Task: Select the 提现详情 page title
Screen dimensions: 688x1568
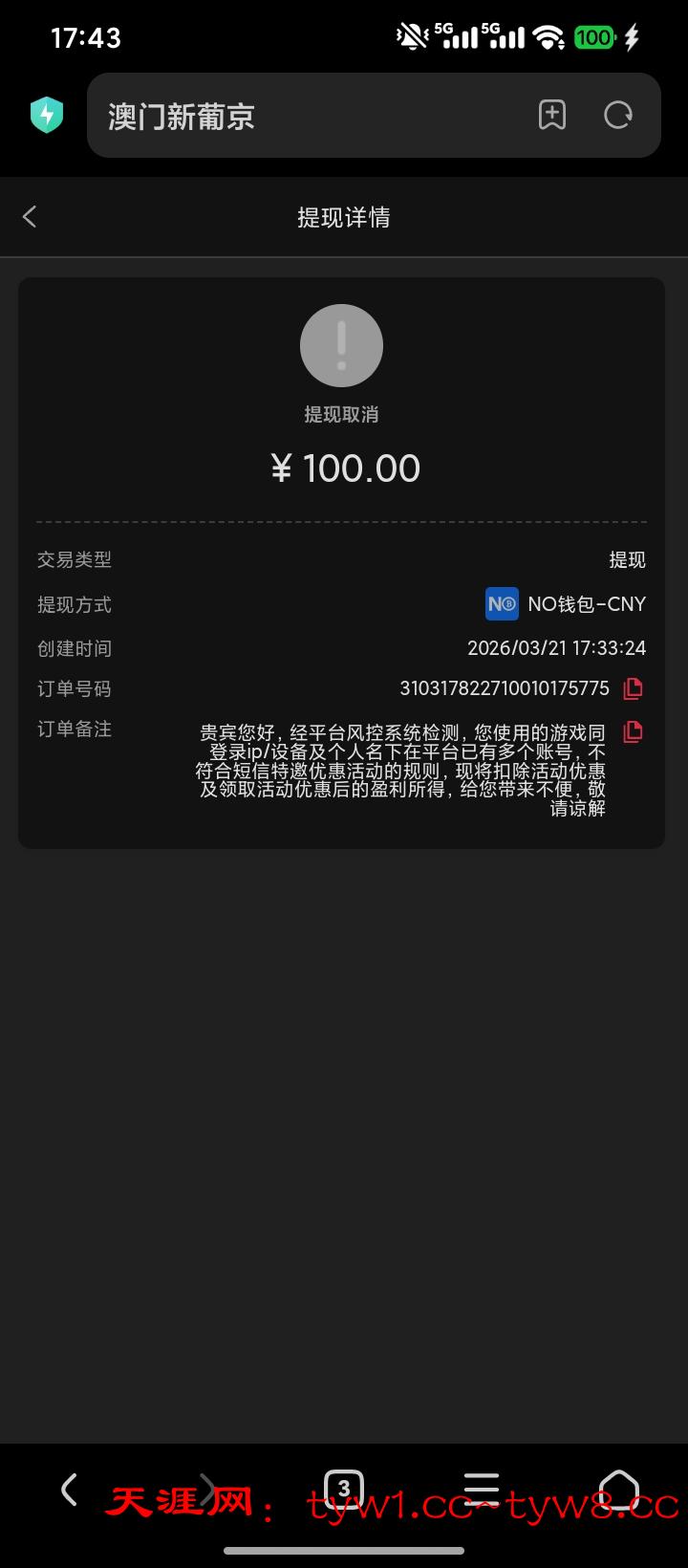Action: click(343, 217)
